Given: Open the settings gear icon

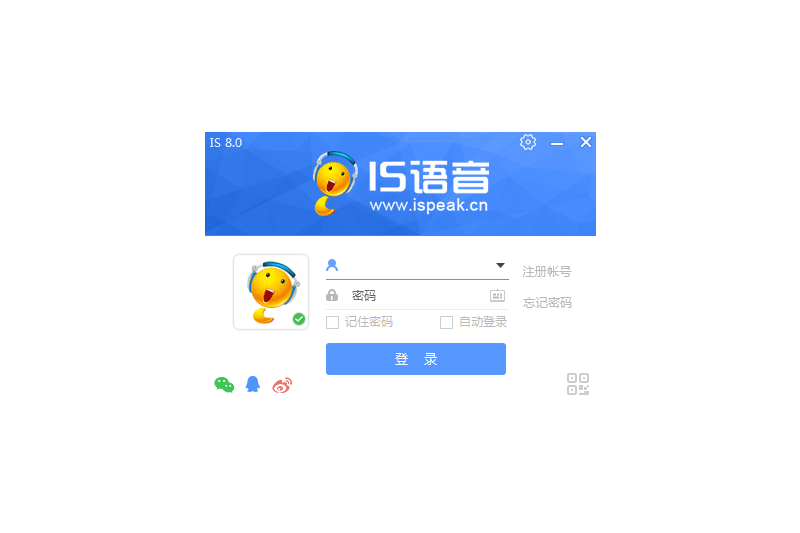Looking at the screenshot, I should (528, 142).
